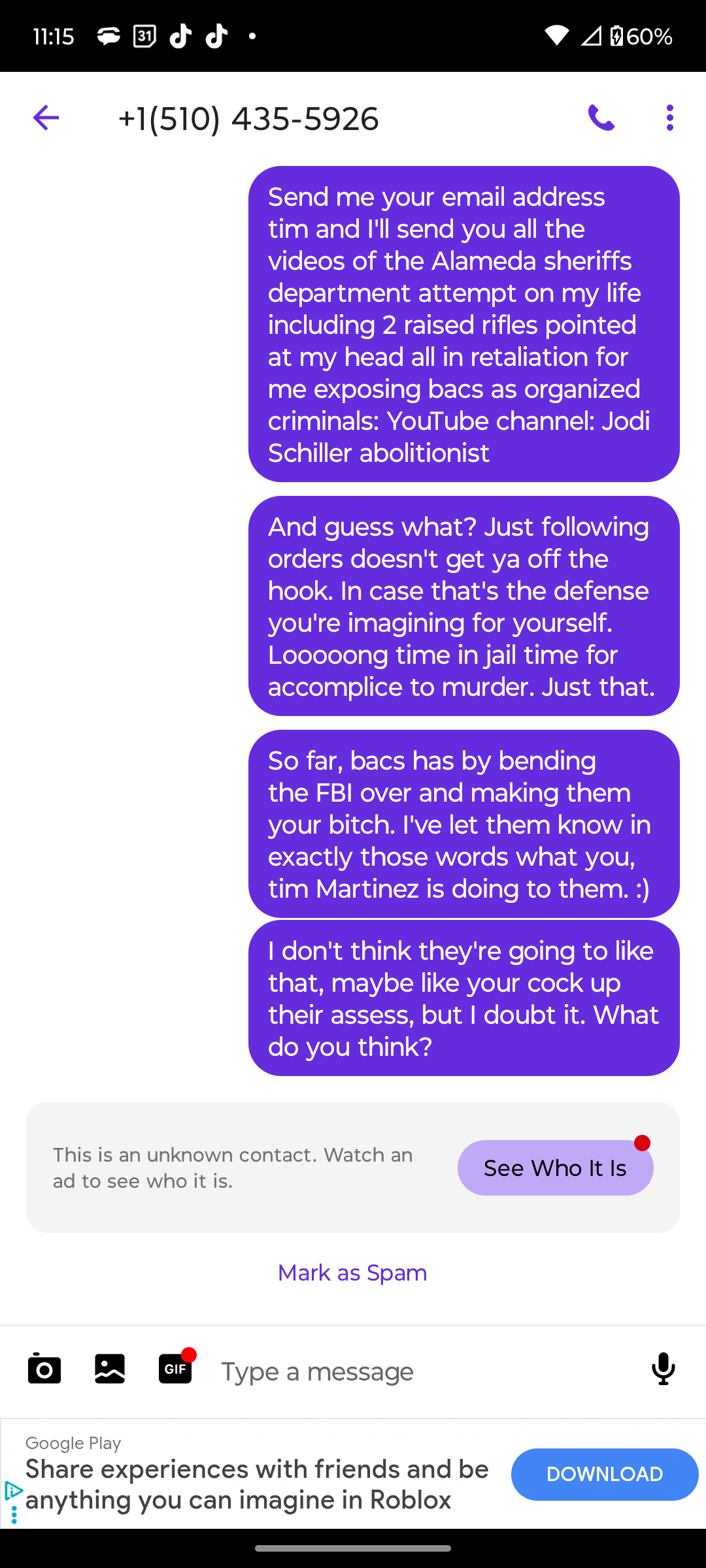Viewport: 706px width, 1568px height.
Task: Call +1(510) 435-5926
Action: (601, 118)
